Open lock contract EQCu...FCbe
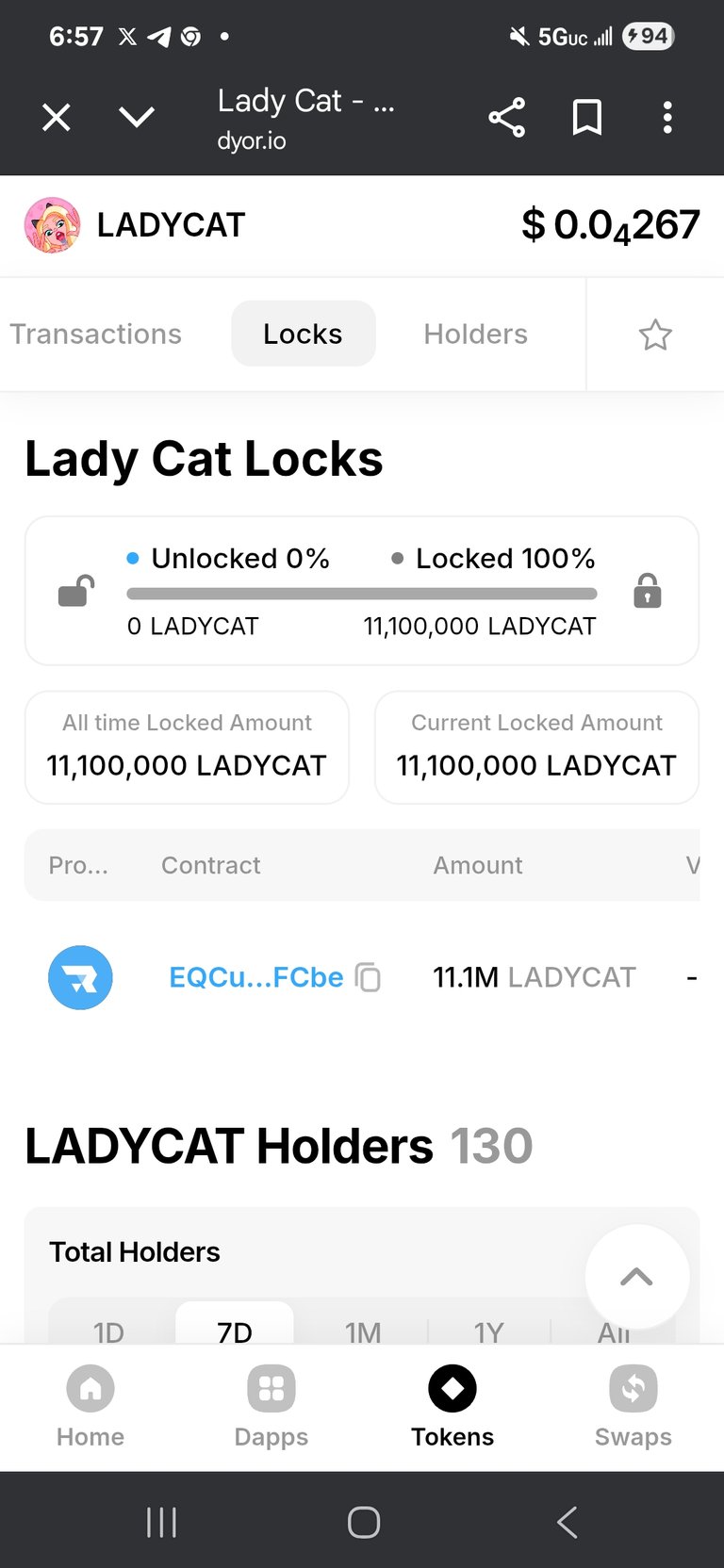Image resolution: width=724 pixels, height=1568 pixels. tap(255, 977)
